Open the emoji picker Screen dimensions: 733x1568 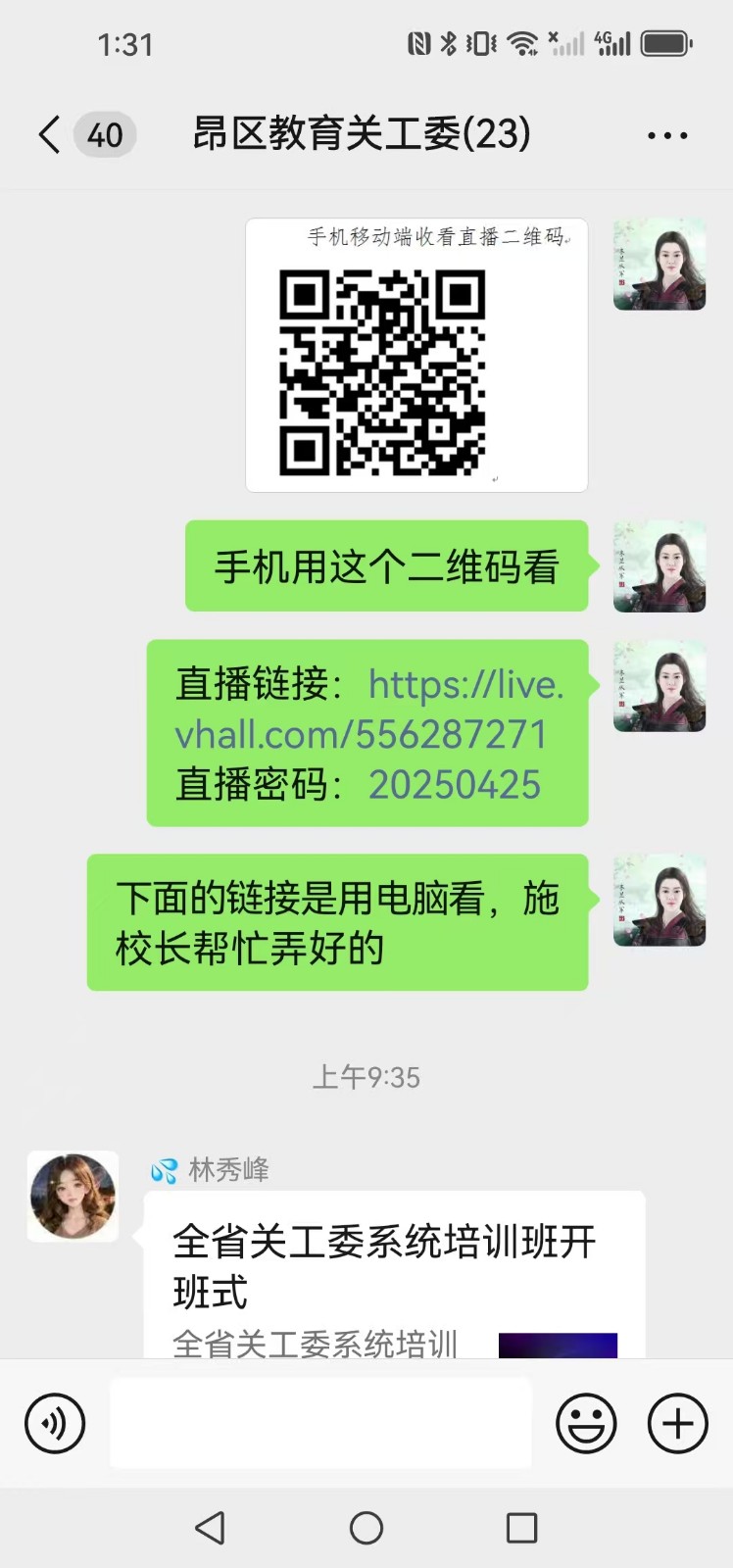[586, 1423]
